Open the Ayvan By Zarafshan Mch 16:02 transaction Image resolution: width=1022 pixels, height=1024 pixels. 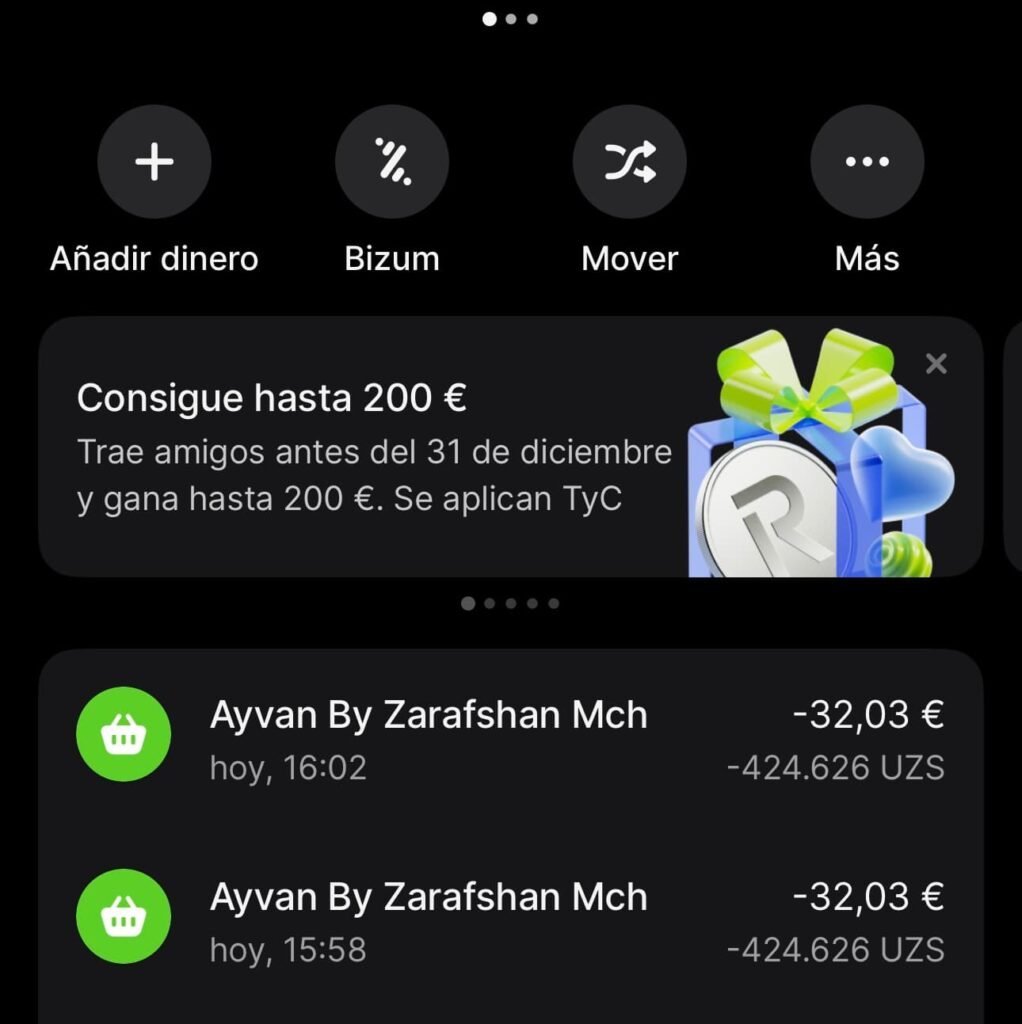pyautogui.click(x=430, y=737)
